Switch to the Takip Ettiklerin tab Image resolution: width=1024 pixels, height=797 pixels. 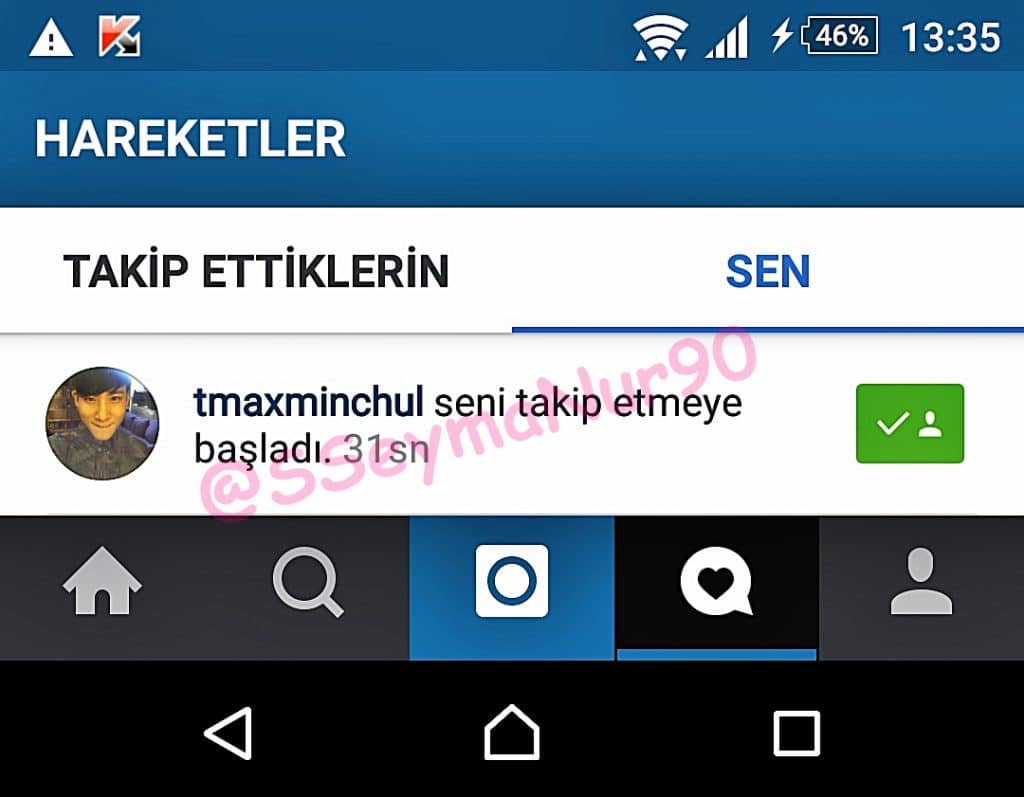click(x=256, y=271)
